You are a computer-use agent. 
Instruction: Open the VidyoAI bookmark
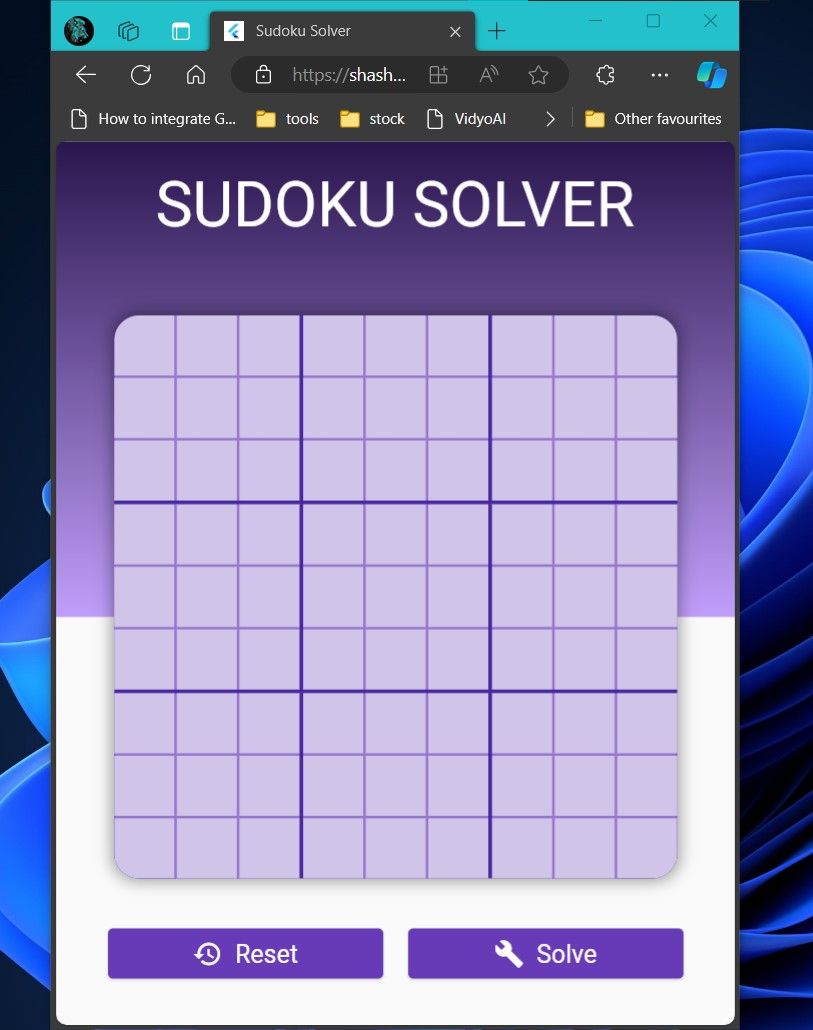click(467, 119)
